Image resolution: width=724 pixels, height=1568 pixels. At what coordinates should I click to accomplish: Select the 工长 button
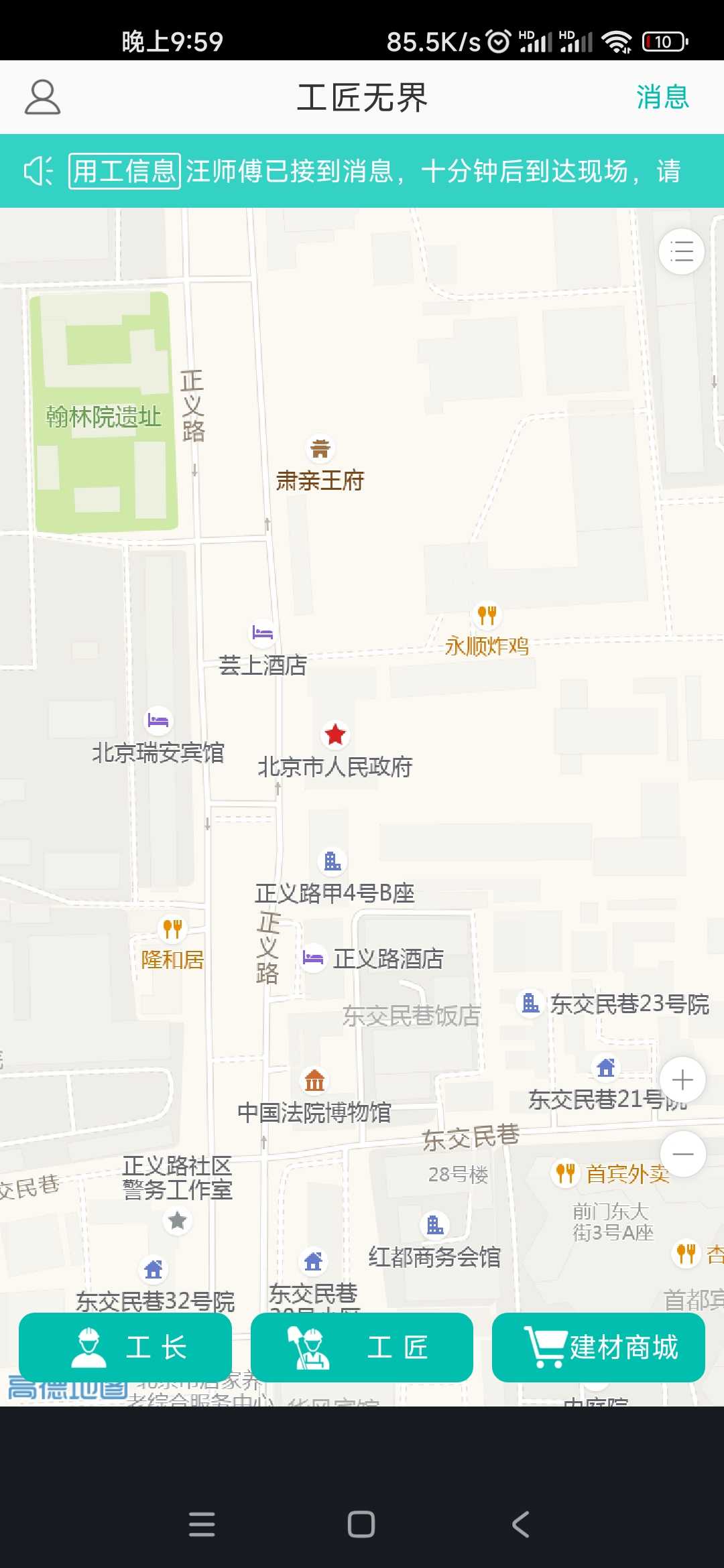(x=125, y=1347)
